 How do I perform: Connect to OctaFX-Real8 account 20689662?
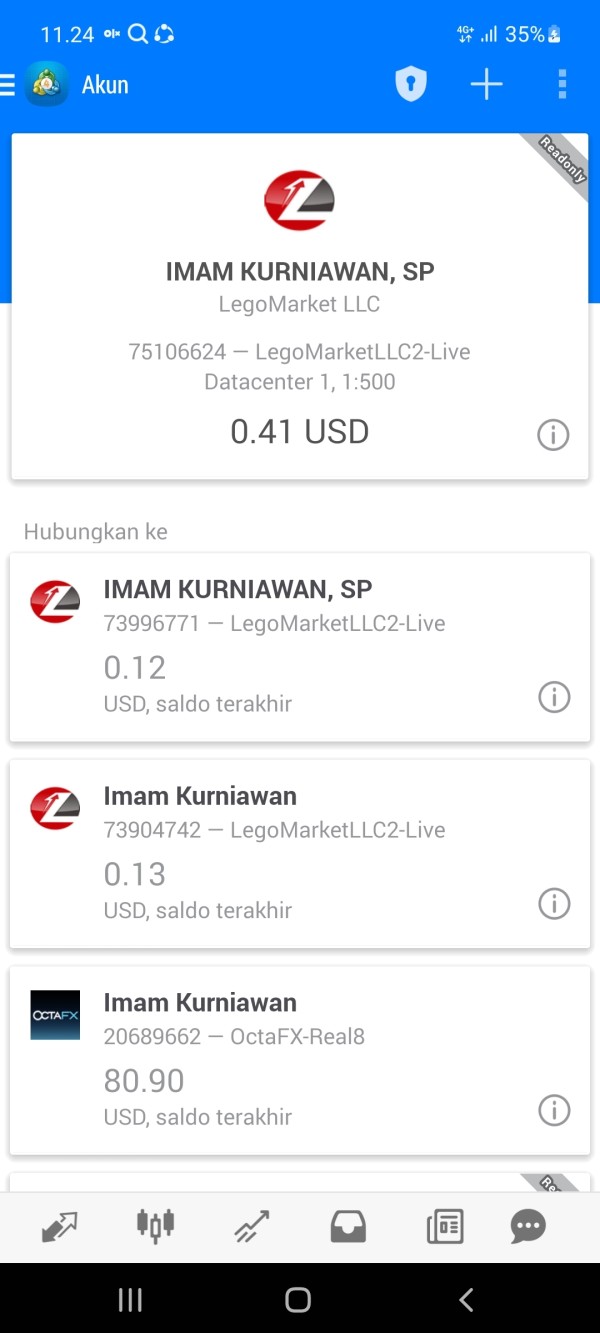(x=300, y=1060)
